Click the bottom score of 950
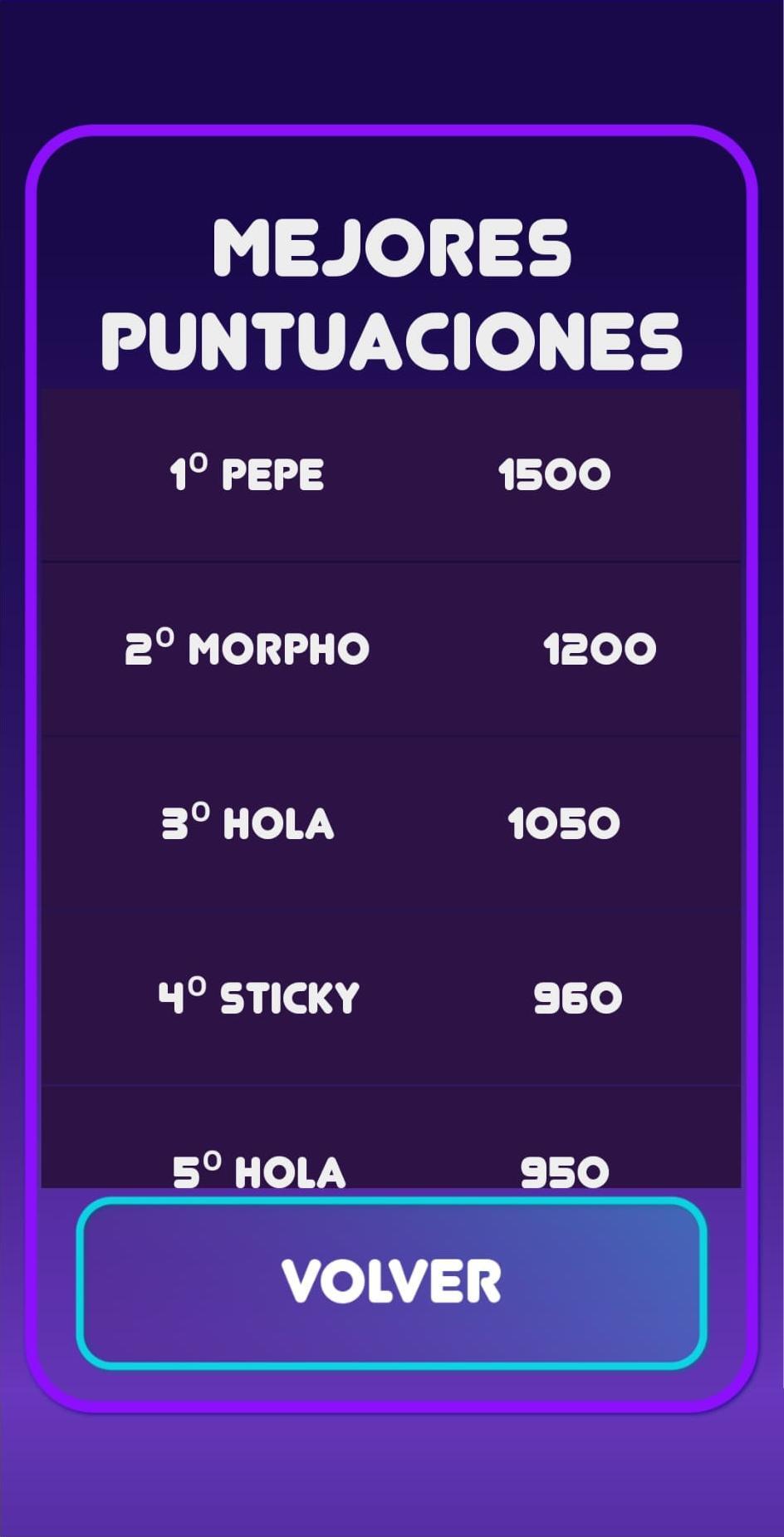This screenshot has width=784, height=1537. click(x=563, y=1170)
